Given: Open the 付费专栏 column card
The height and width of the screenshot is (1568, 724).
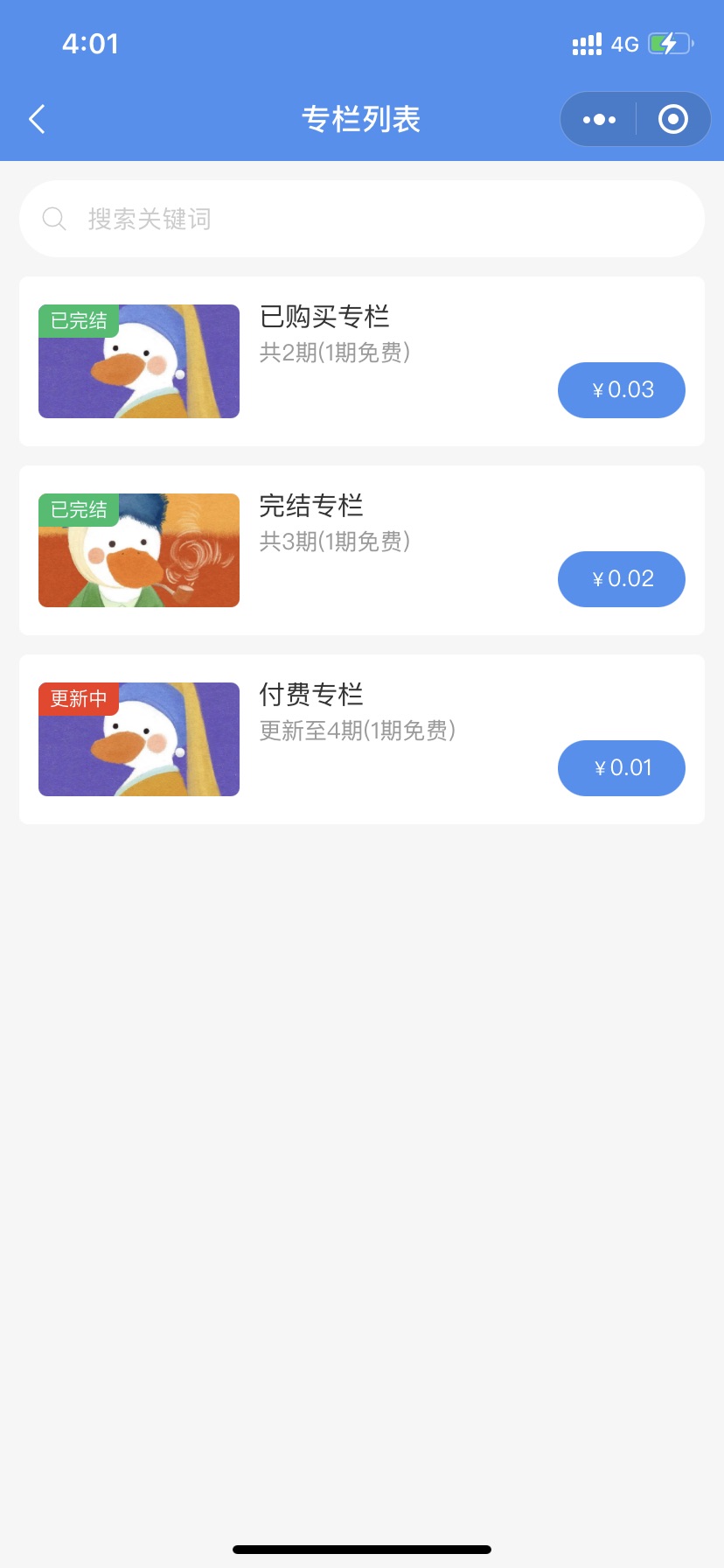Looking at the screenshot, I should [x=311, y=695].
